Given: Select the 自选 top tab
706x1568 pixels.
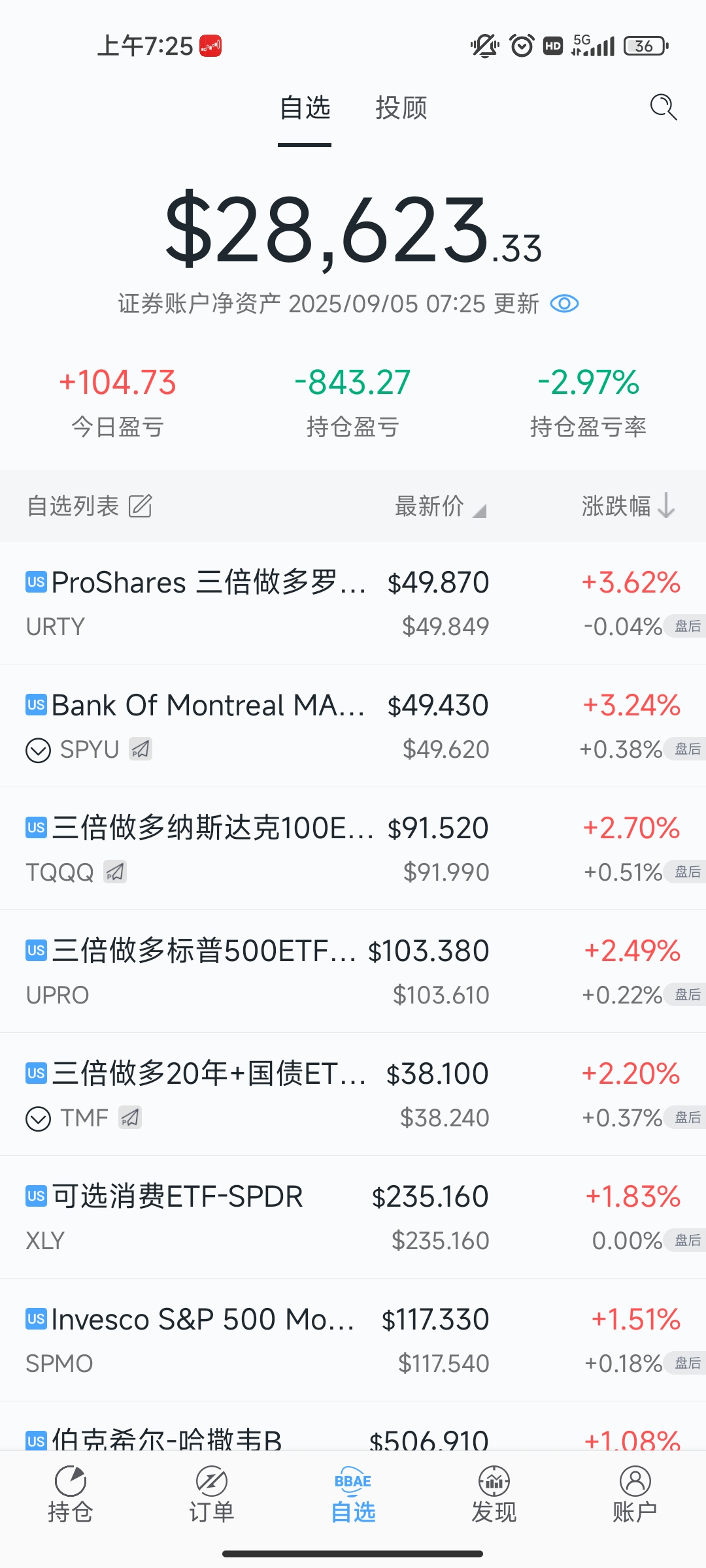Looking at the screenshot, I should pyautogui.click(x=305, y=108).
